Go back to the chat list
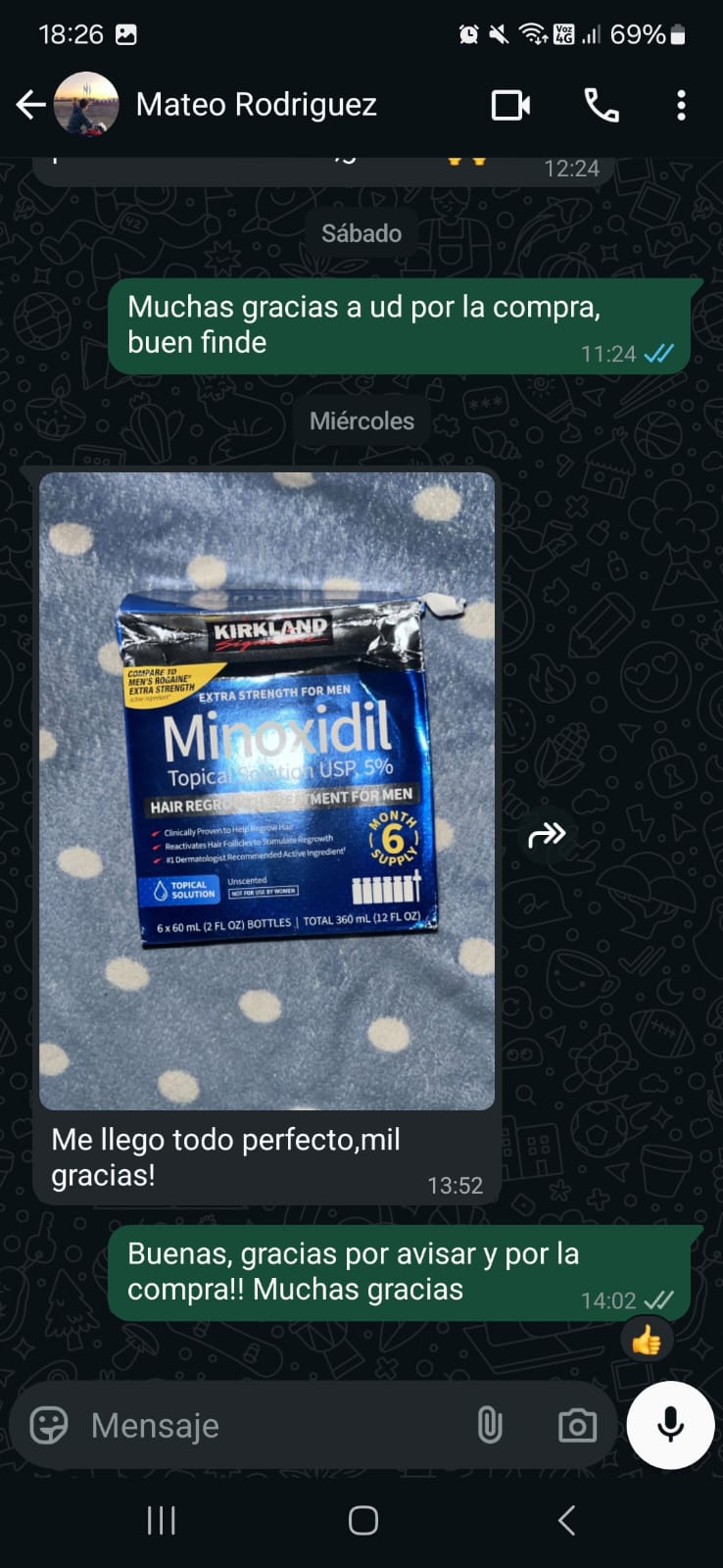723x1568 pixels. click(31, 105)
